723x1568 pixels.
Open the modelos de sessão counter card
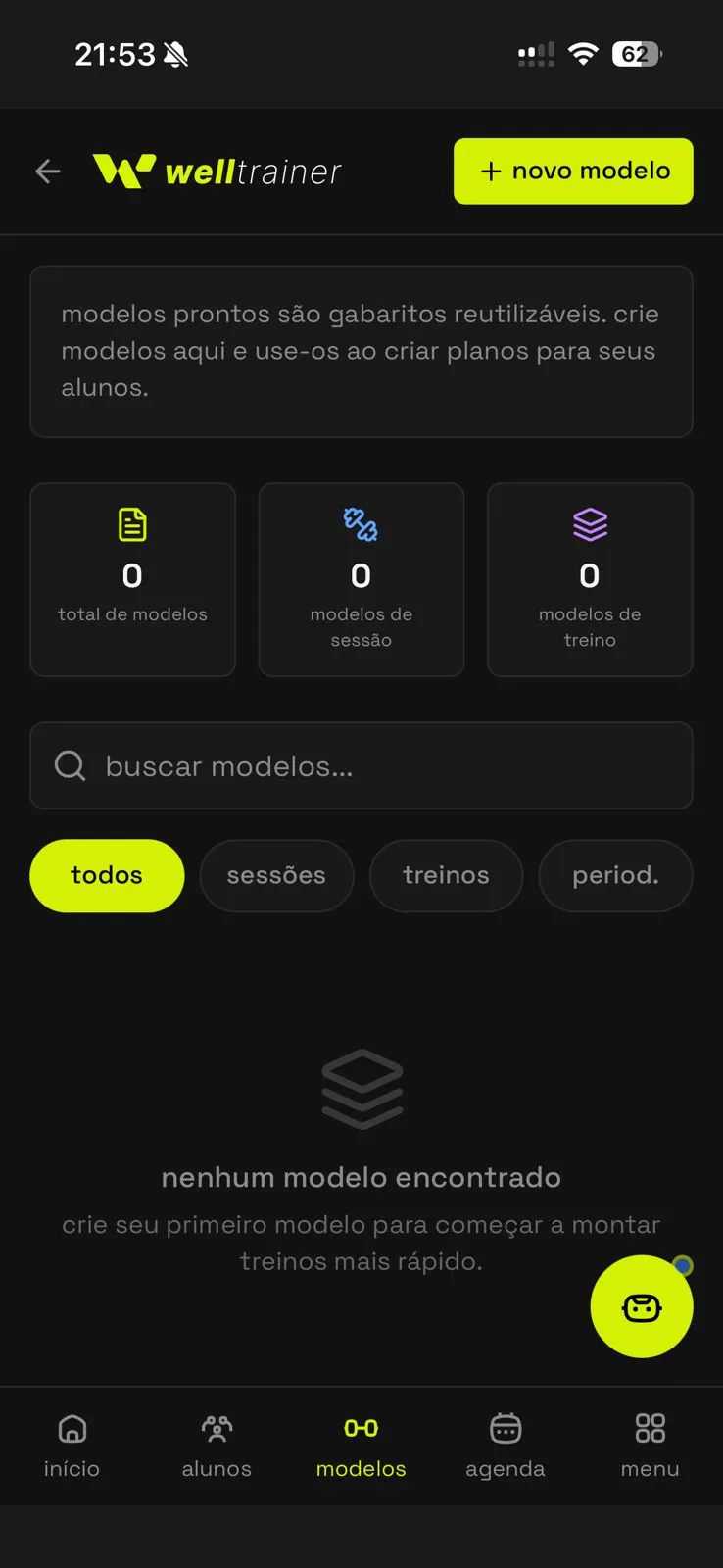361,579
